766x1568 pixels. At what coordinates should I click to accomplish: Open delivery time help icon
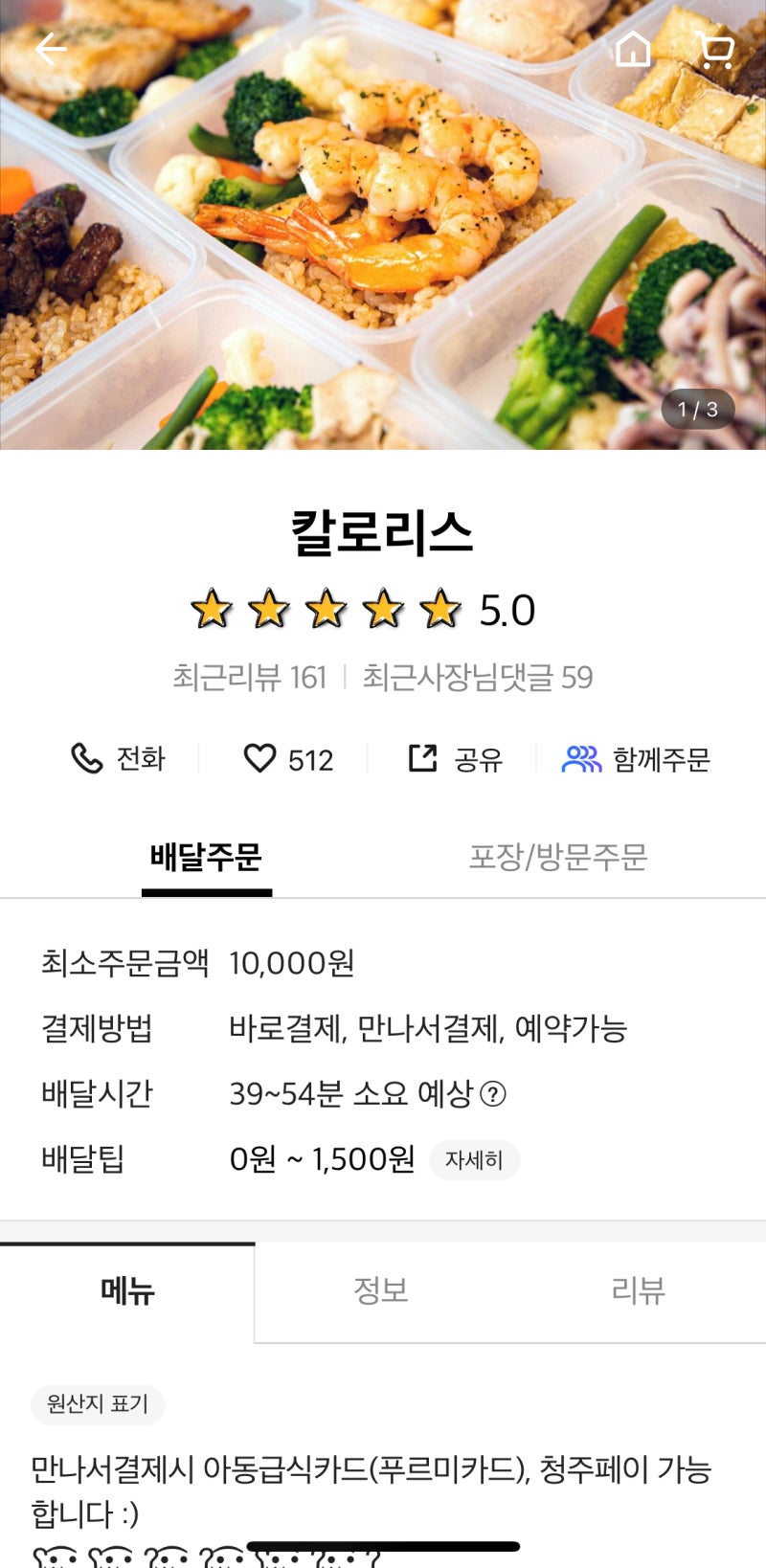493,1093
